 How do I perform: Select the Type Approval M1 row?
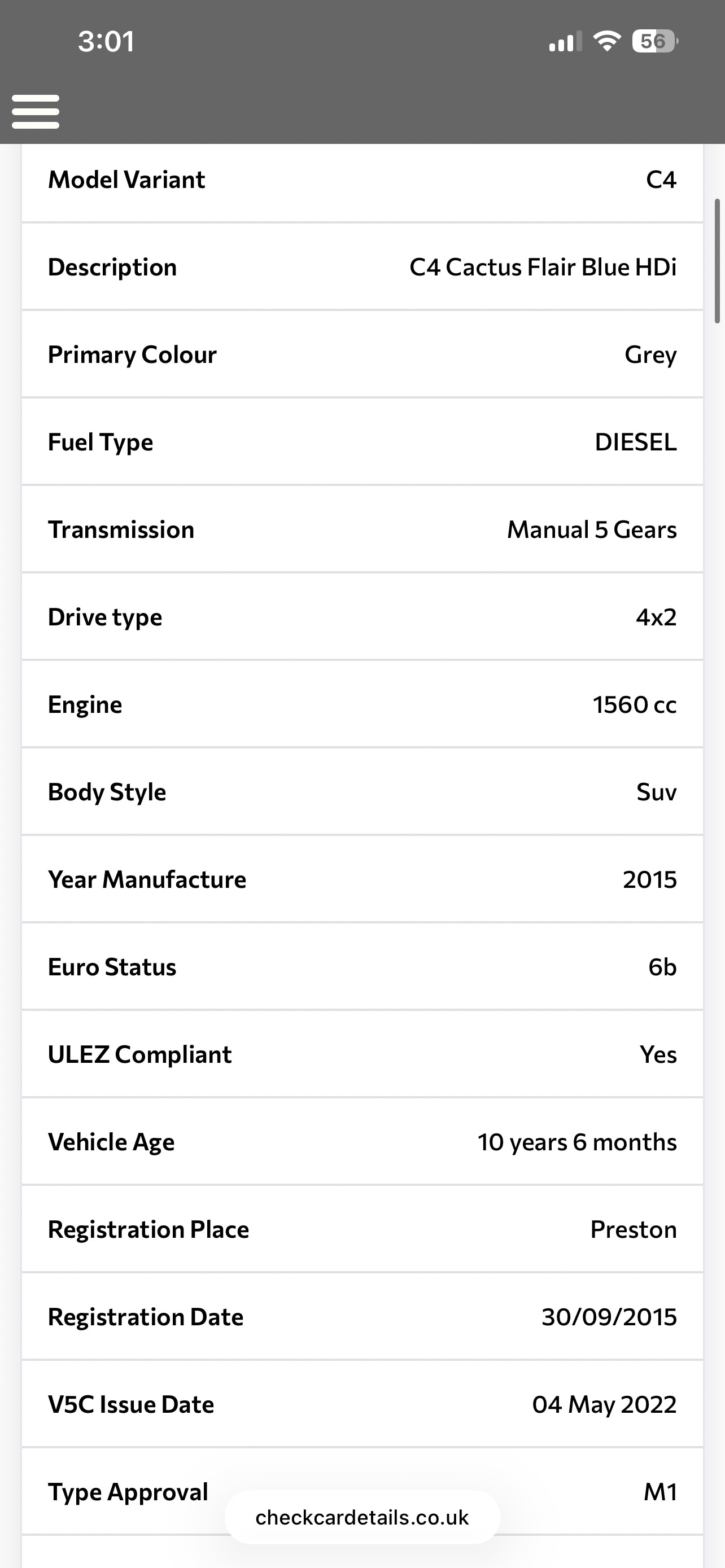(x=362, y=1491)
